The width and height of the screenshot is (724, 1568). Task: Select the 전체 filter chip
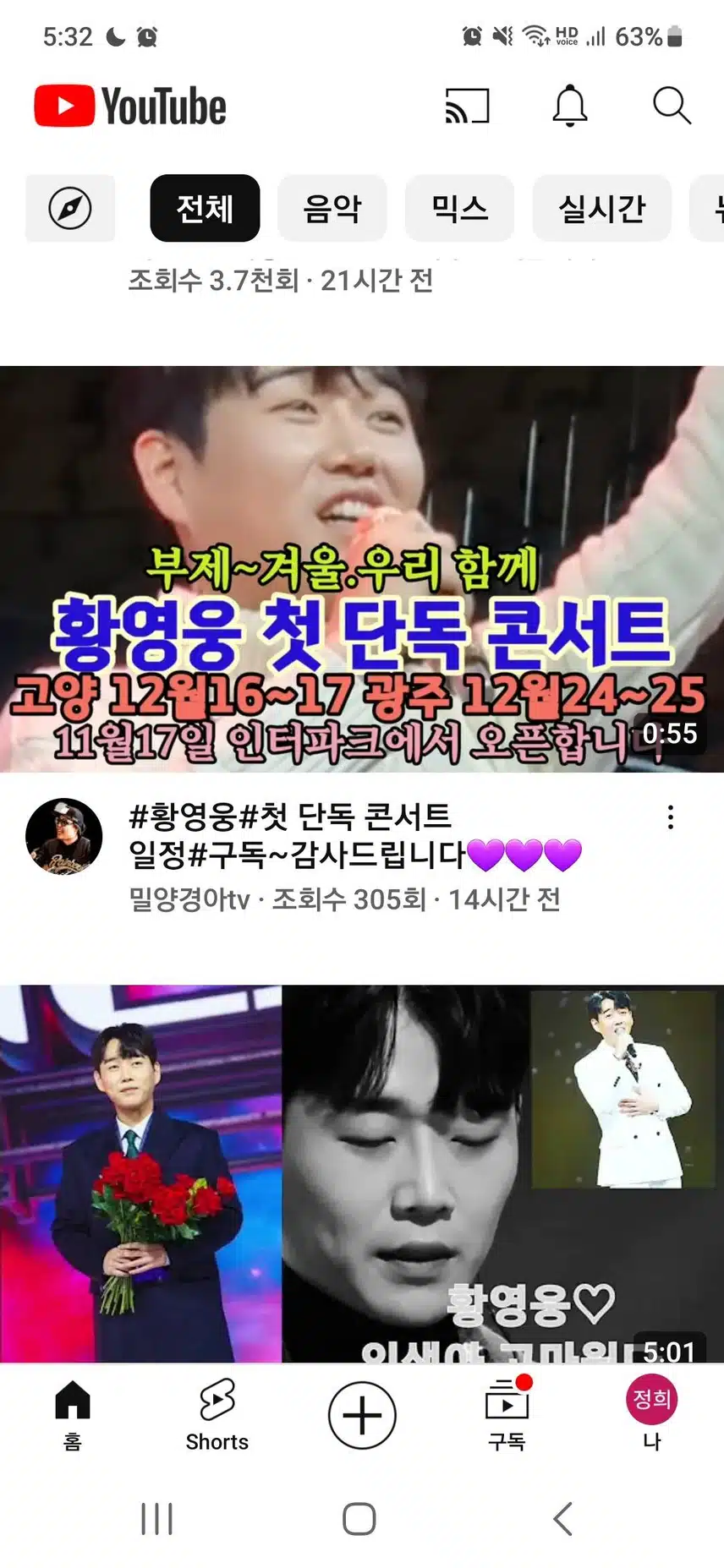(205, 208)
